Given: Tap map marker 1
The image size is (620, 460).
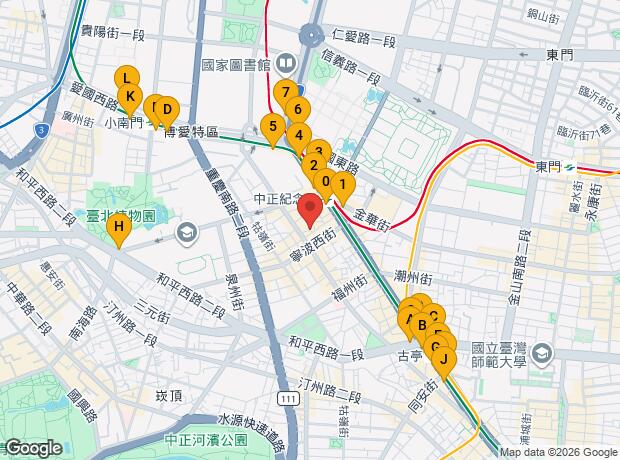Looking at the screenshot, I should pyautogui.click(x=342, y=184).
